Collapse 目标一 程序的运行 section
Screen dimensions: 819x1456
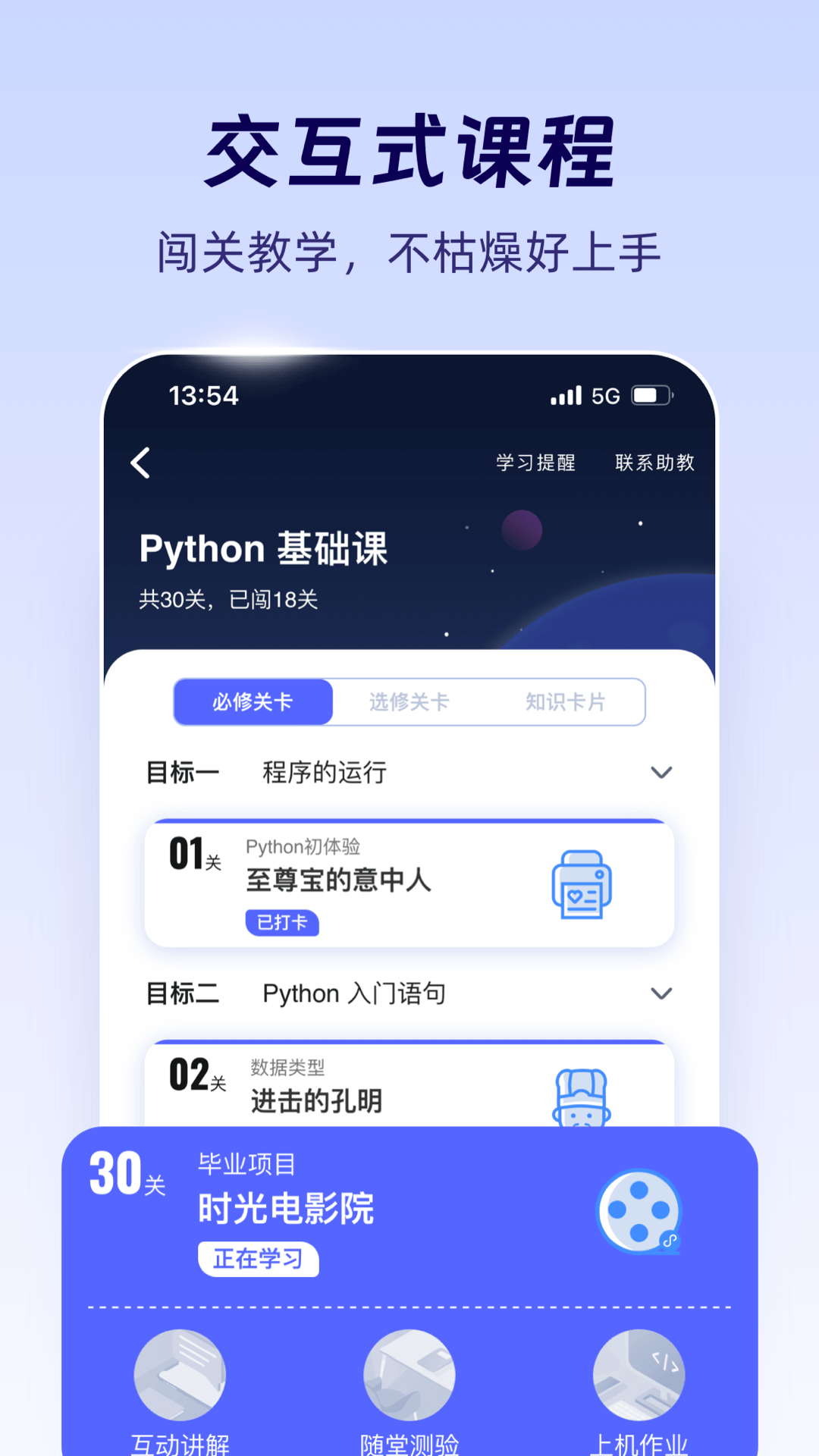[662, 772]
